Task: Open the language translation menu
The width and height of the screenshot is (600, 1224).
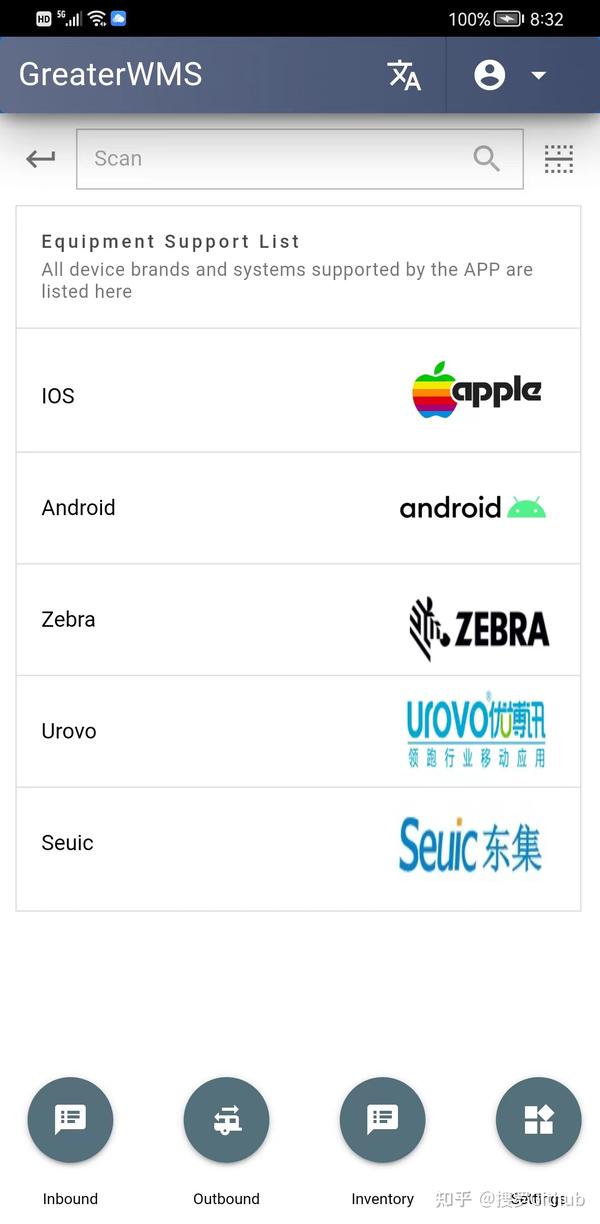Action: pyautogui.click(x=404, y=75)
